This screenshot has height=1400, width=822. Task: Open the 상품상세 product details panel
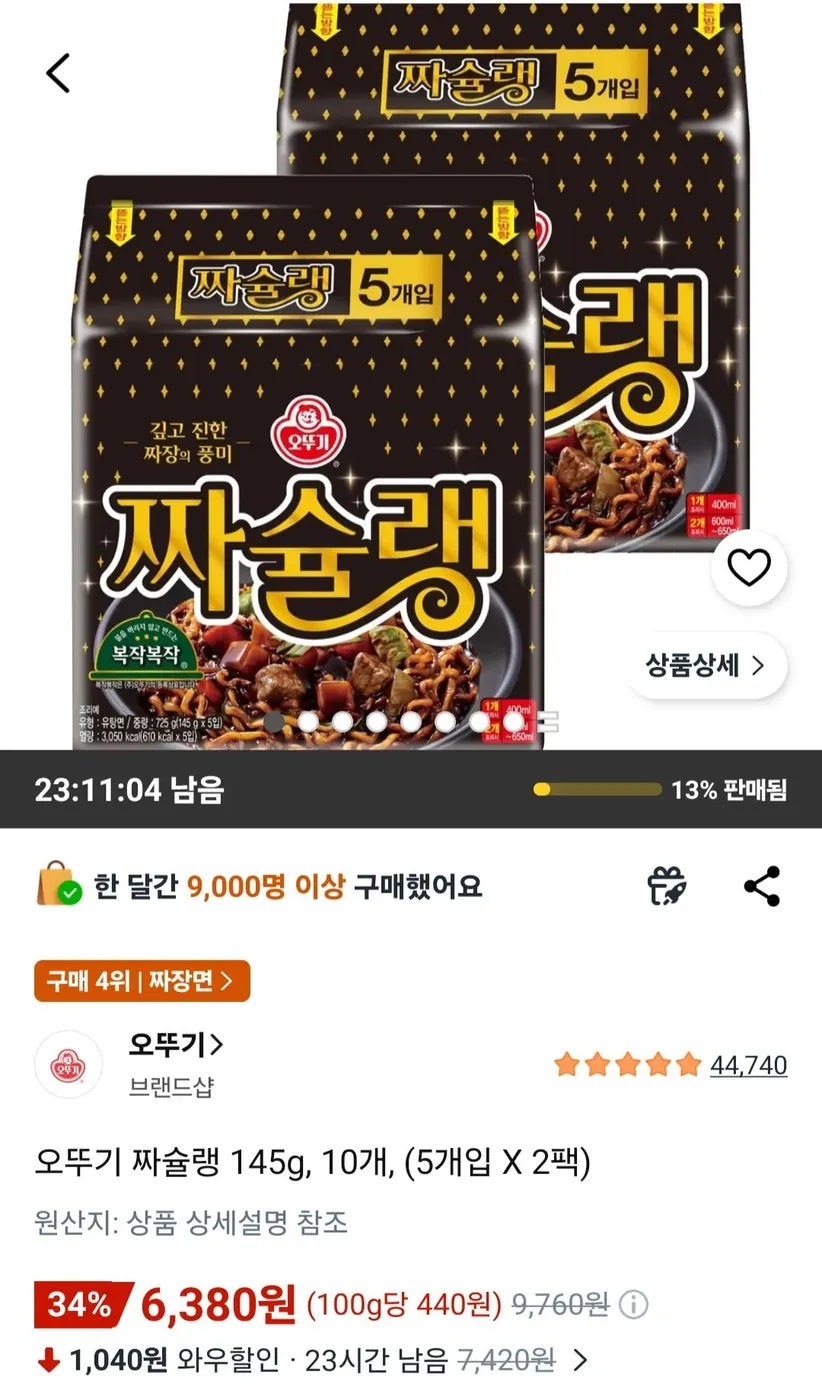705,666
